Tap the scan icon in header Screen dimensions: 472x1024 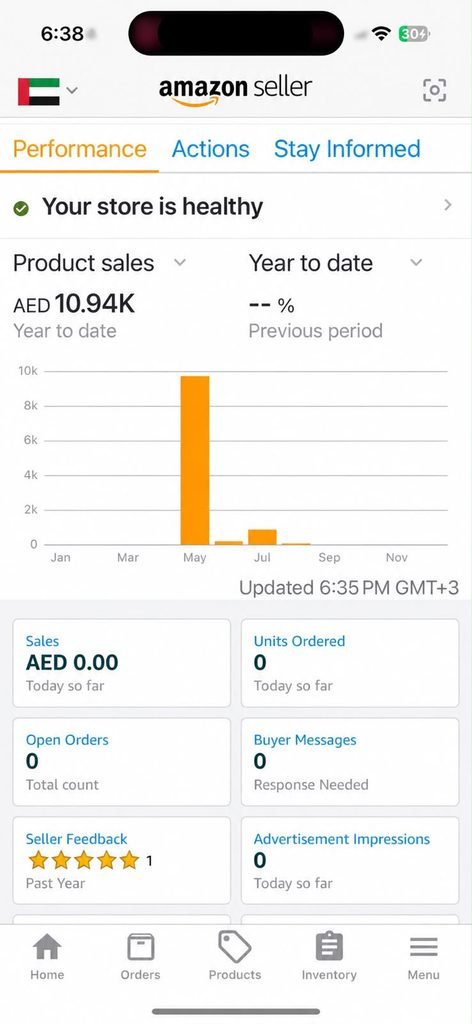pos(435,90)
